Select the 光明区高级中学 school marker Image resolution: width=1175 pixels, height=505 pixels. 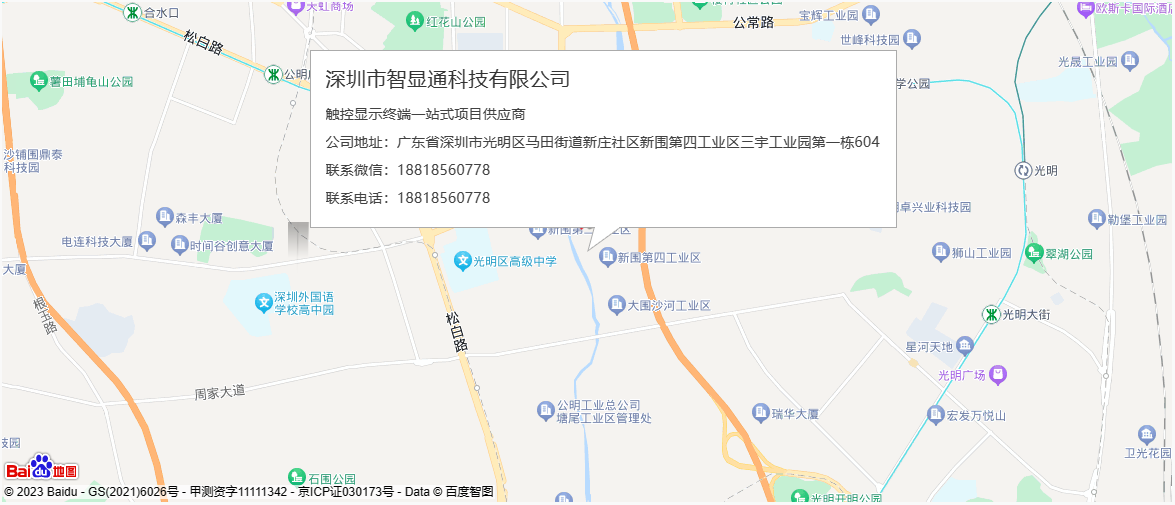pos(463,261)
